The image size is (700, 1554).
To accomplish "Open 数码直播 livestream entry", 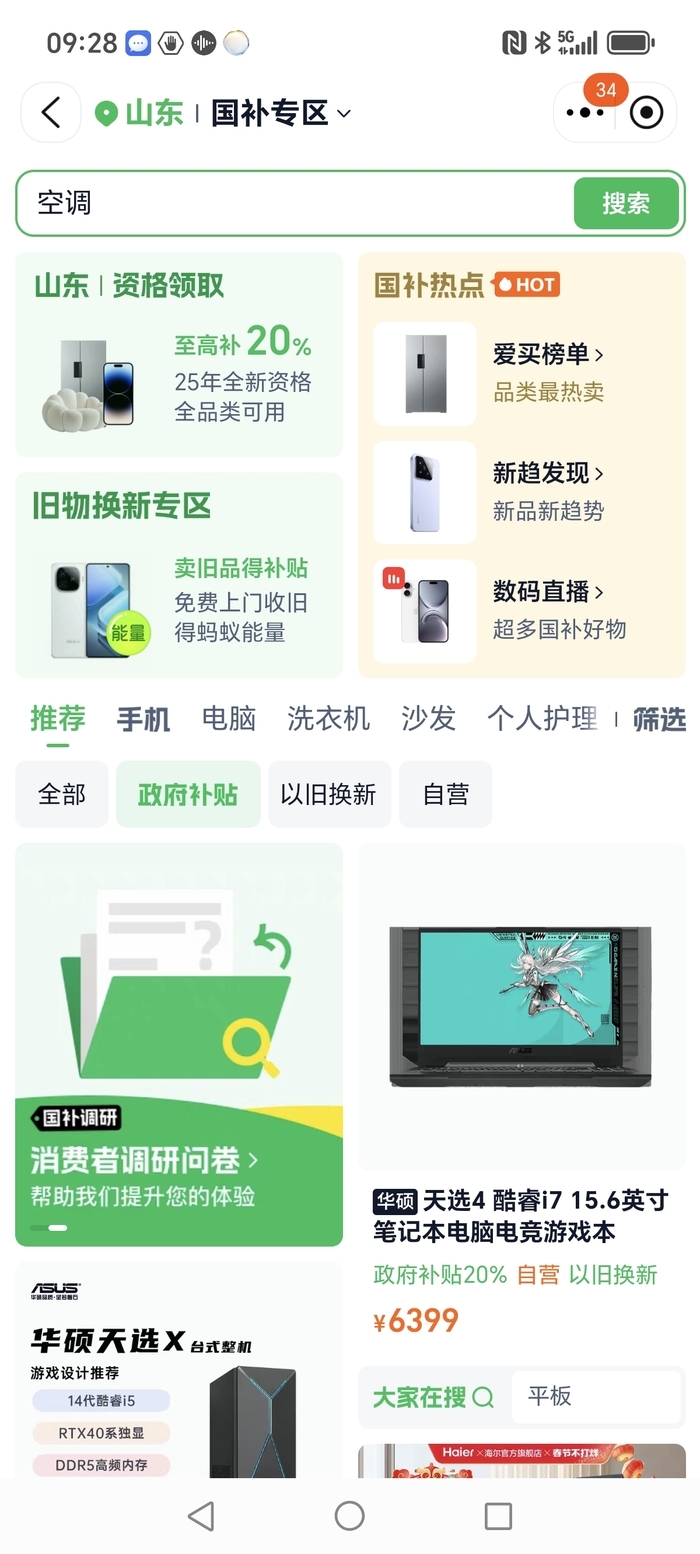I will click(x=522, y=610).
